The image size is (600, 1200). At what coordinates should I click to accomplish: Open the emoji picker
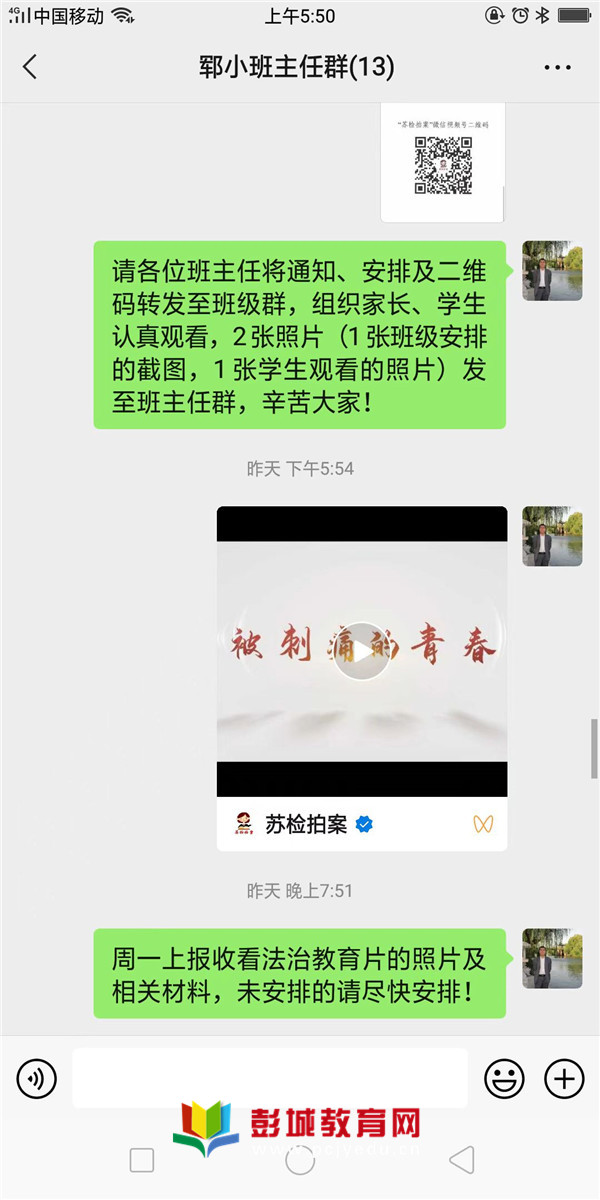click(x=505, y=1078)
